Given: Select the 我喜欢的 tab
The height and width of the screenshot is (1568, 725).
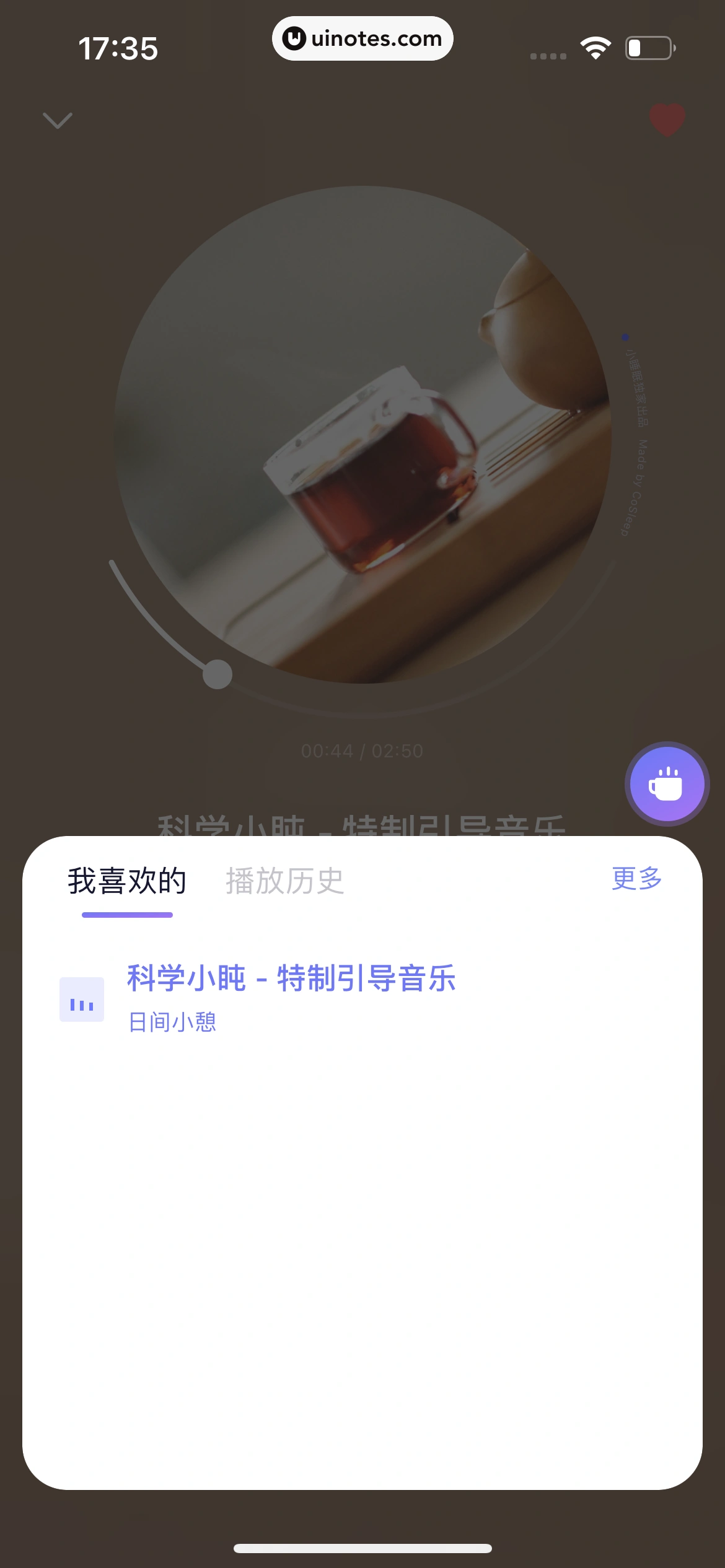Looking at the screenshot, I should point(127,879).
